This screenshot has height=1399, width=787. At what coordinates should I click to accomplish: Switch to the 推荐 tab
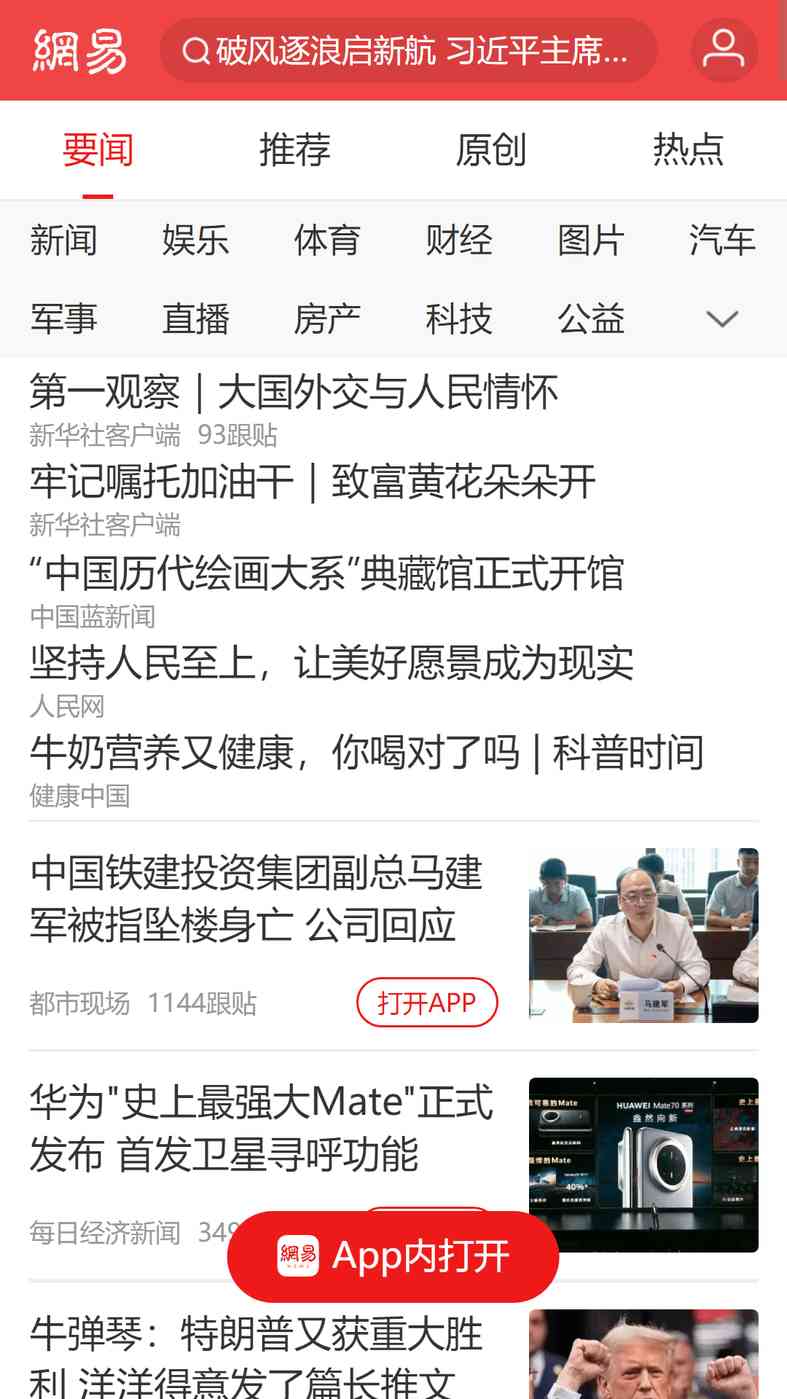click(294, 150)
